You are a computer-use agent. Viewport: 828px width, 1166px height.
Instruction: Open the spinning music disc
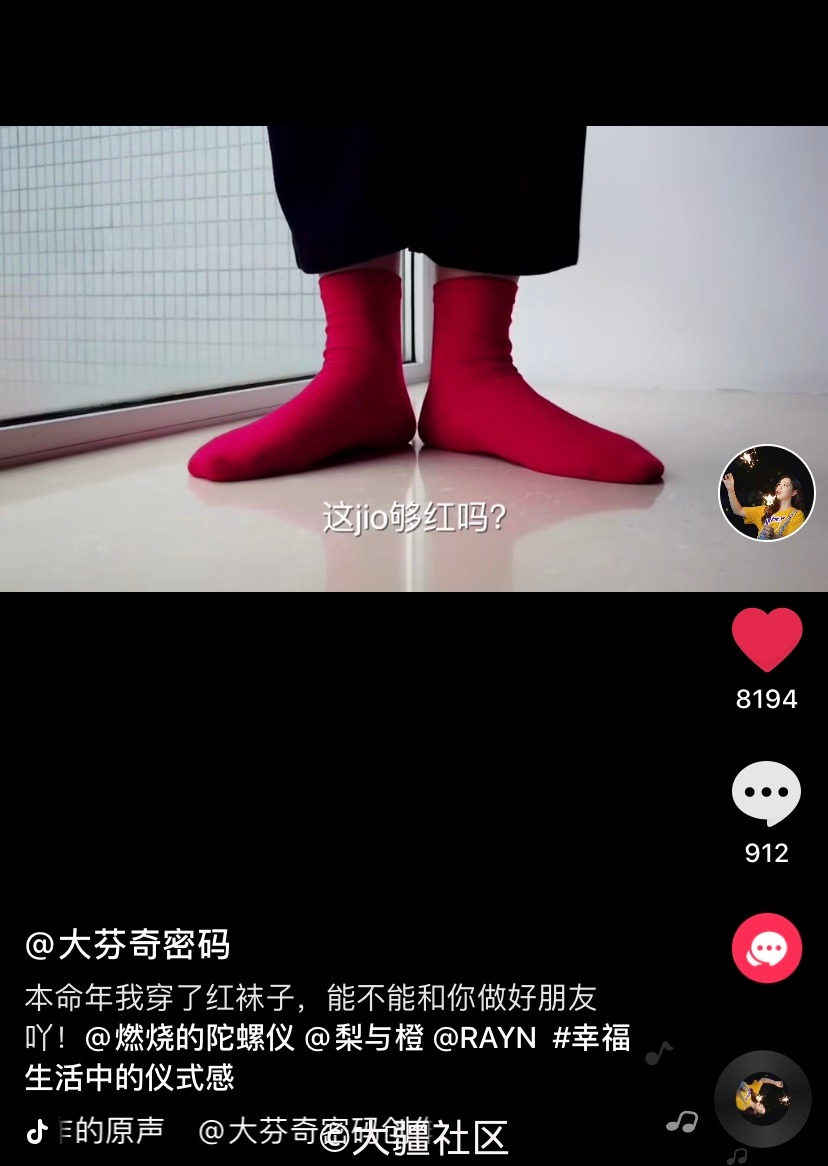[762, 1098]
